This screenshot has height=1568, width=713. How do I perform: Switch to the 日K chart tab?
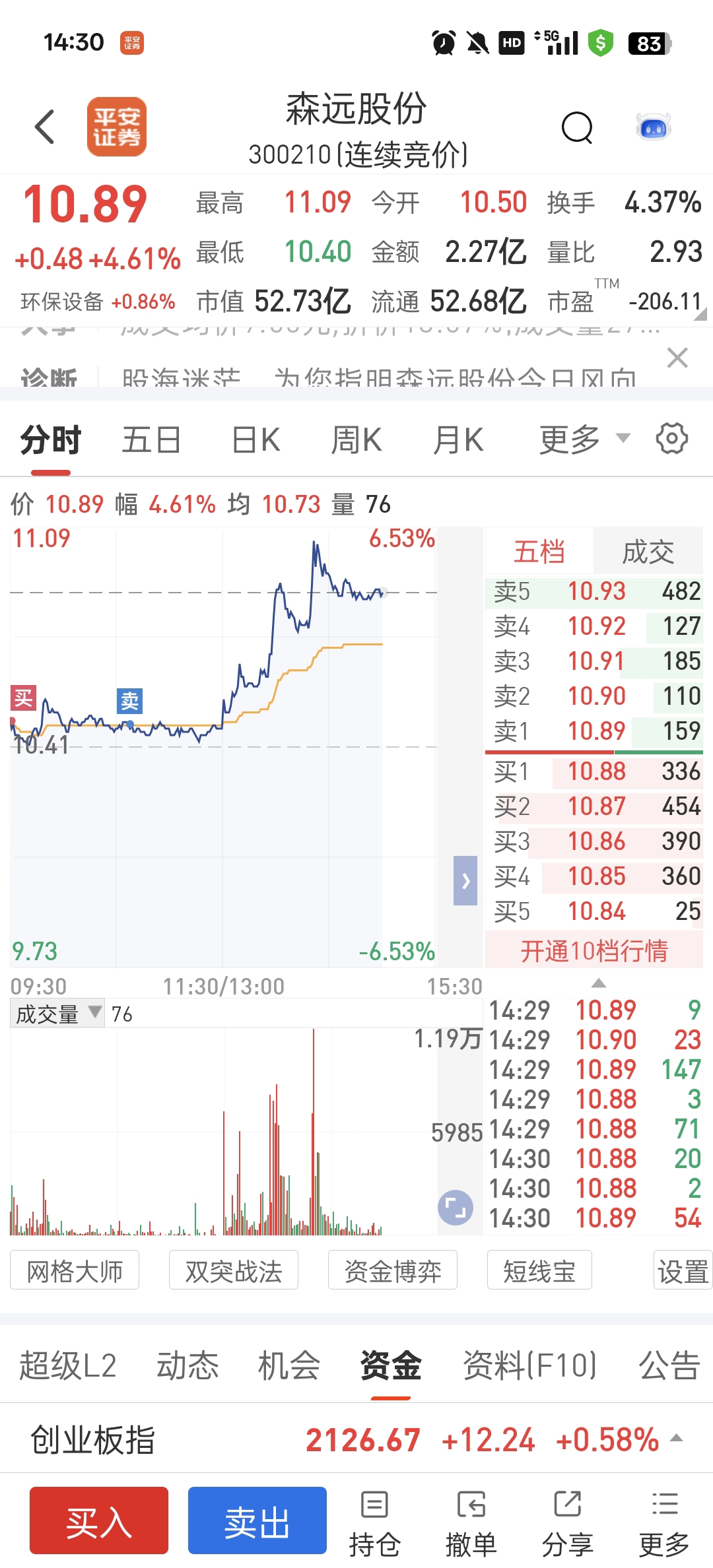point(256,440)
